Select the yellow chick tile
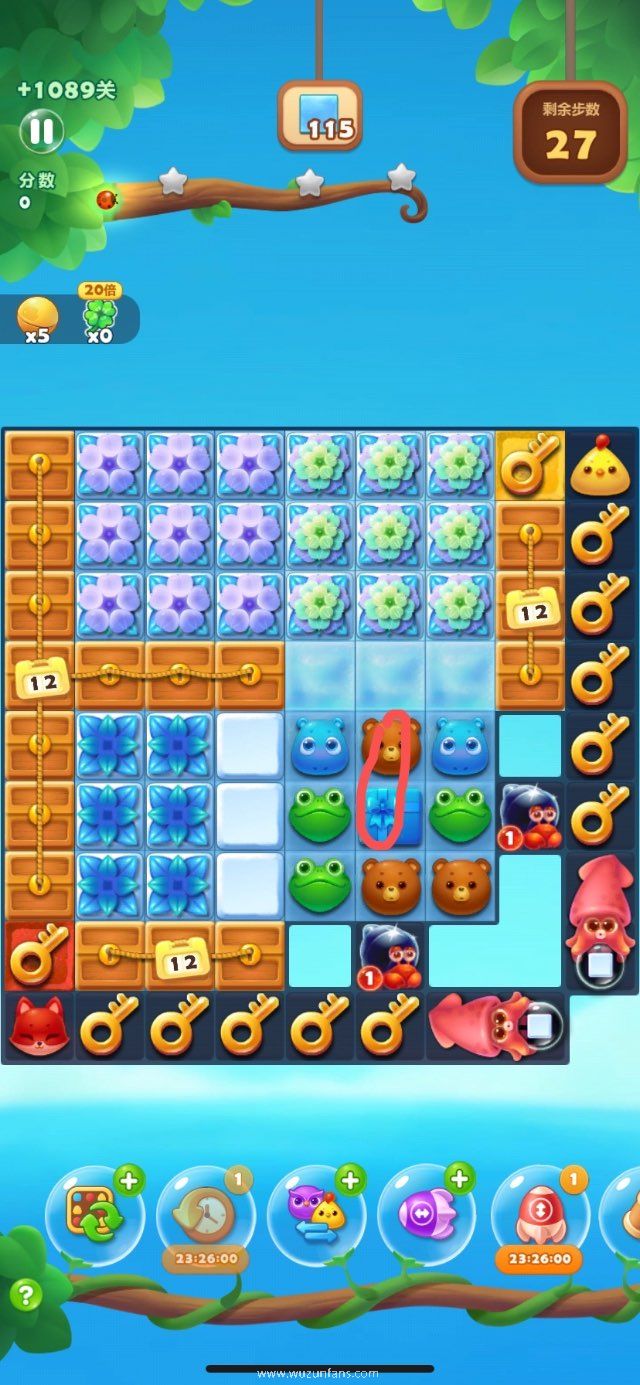The width and height of the screenshot is (640, 1385). coord(599,467)
